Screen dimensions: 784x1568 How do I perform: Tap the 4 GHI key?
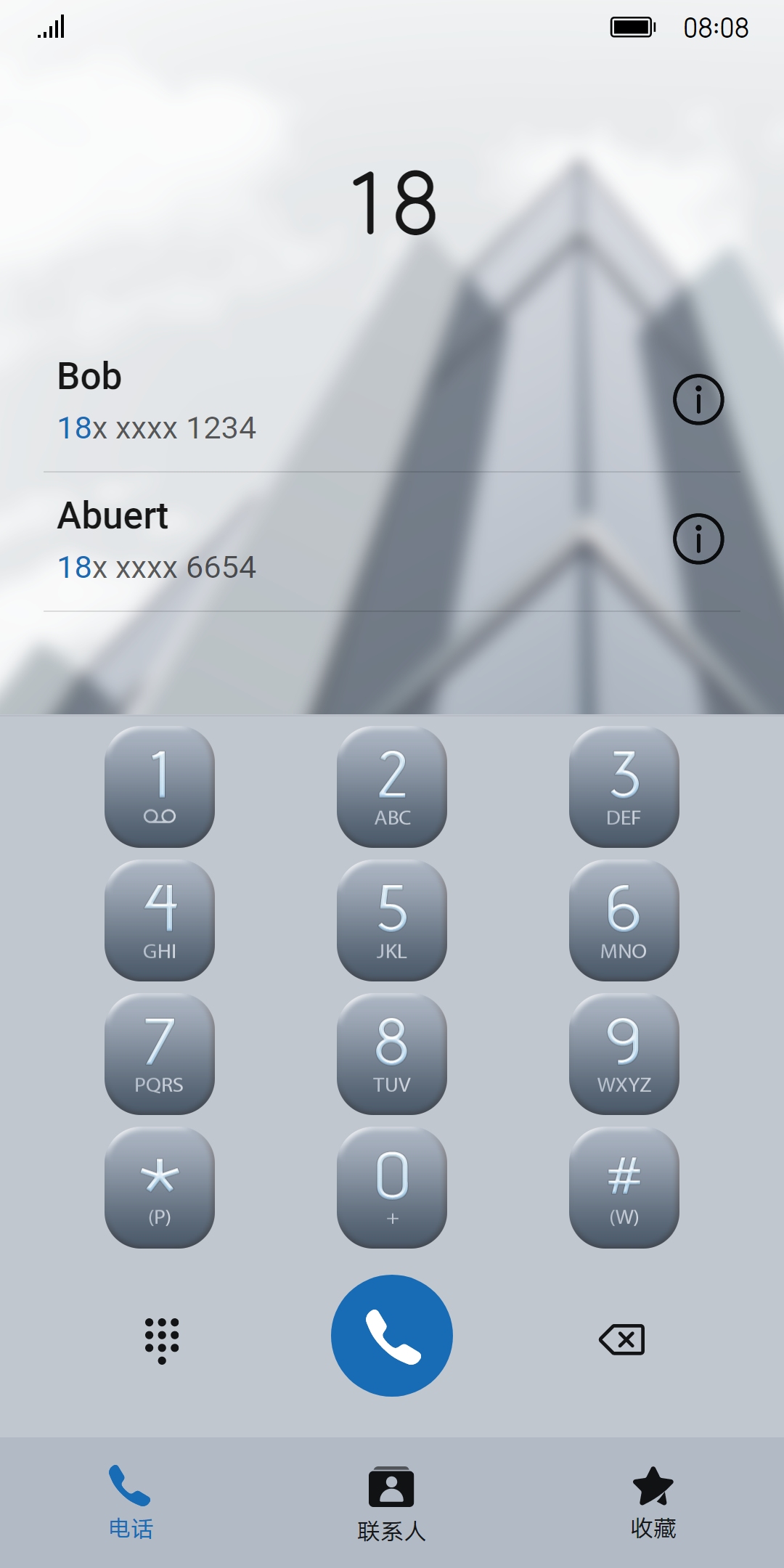(160, 920)
